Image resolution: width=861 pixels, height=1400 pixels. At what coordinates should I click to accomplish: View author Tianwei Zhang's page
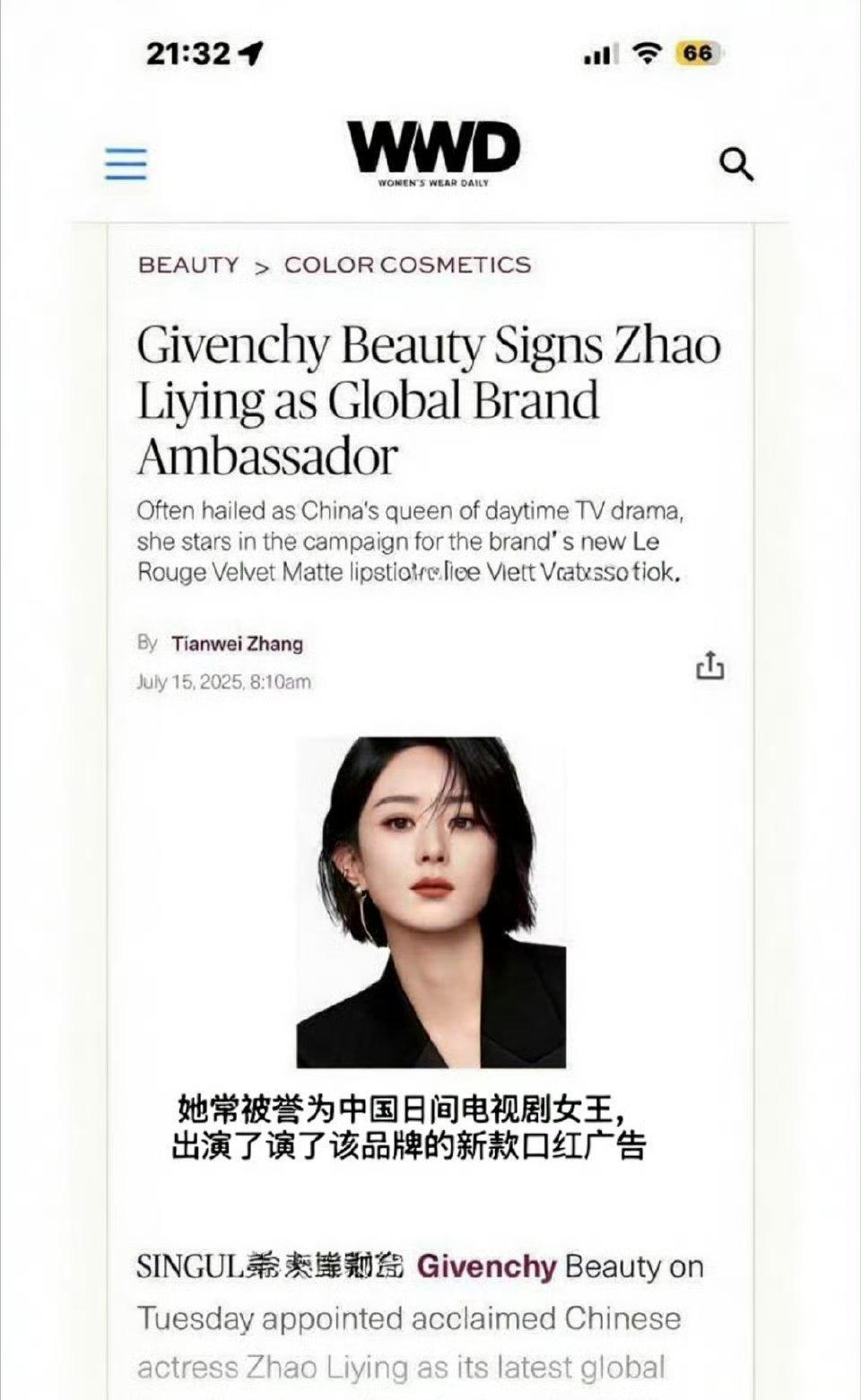click(x=237, y=644)
